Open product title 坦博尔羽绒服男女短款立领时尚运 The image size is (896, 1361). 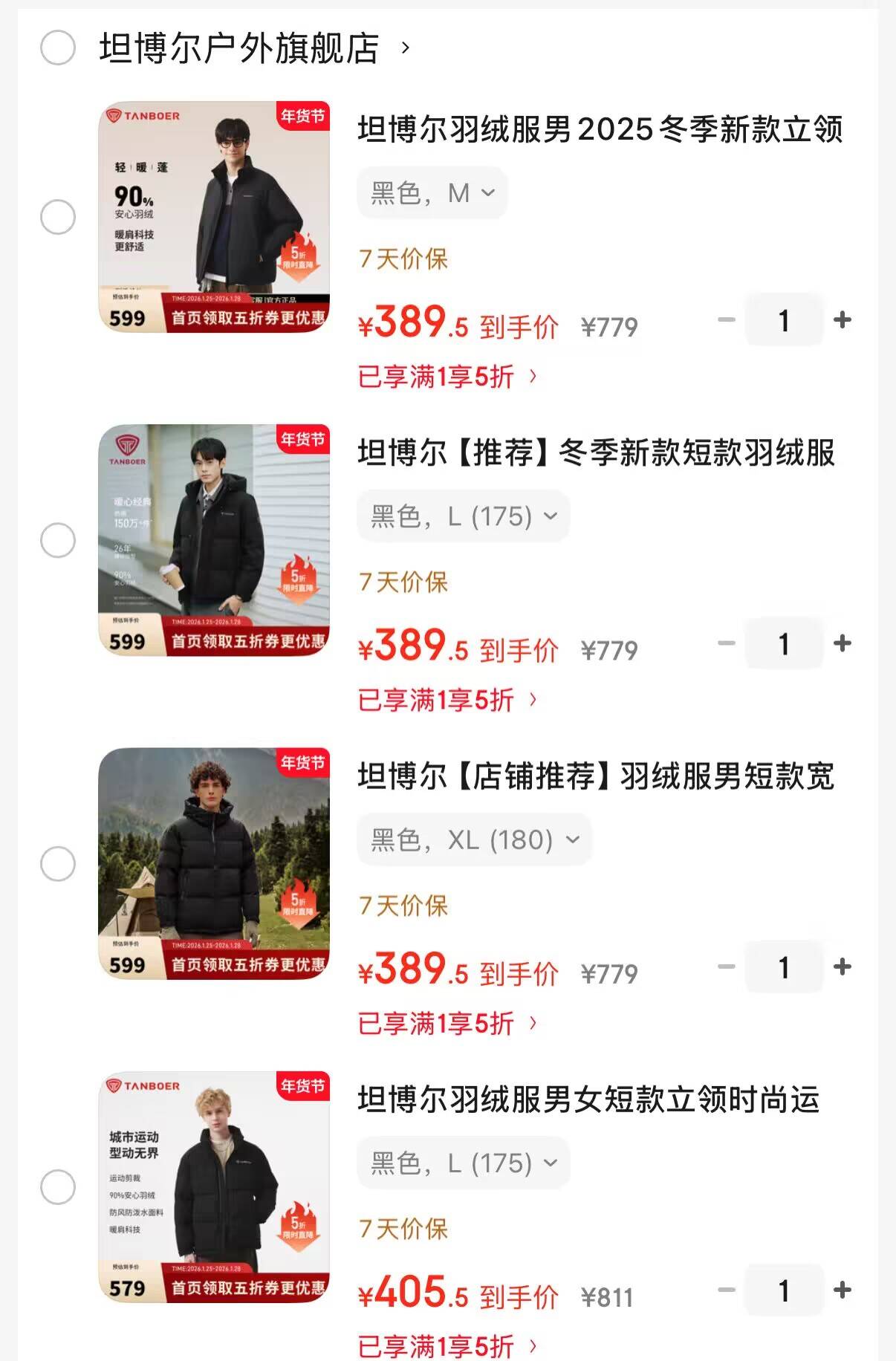(x=588, y=1099)
